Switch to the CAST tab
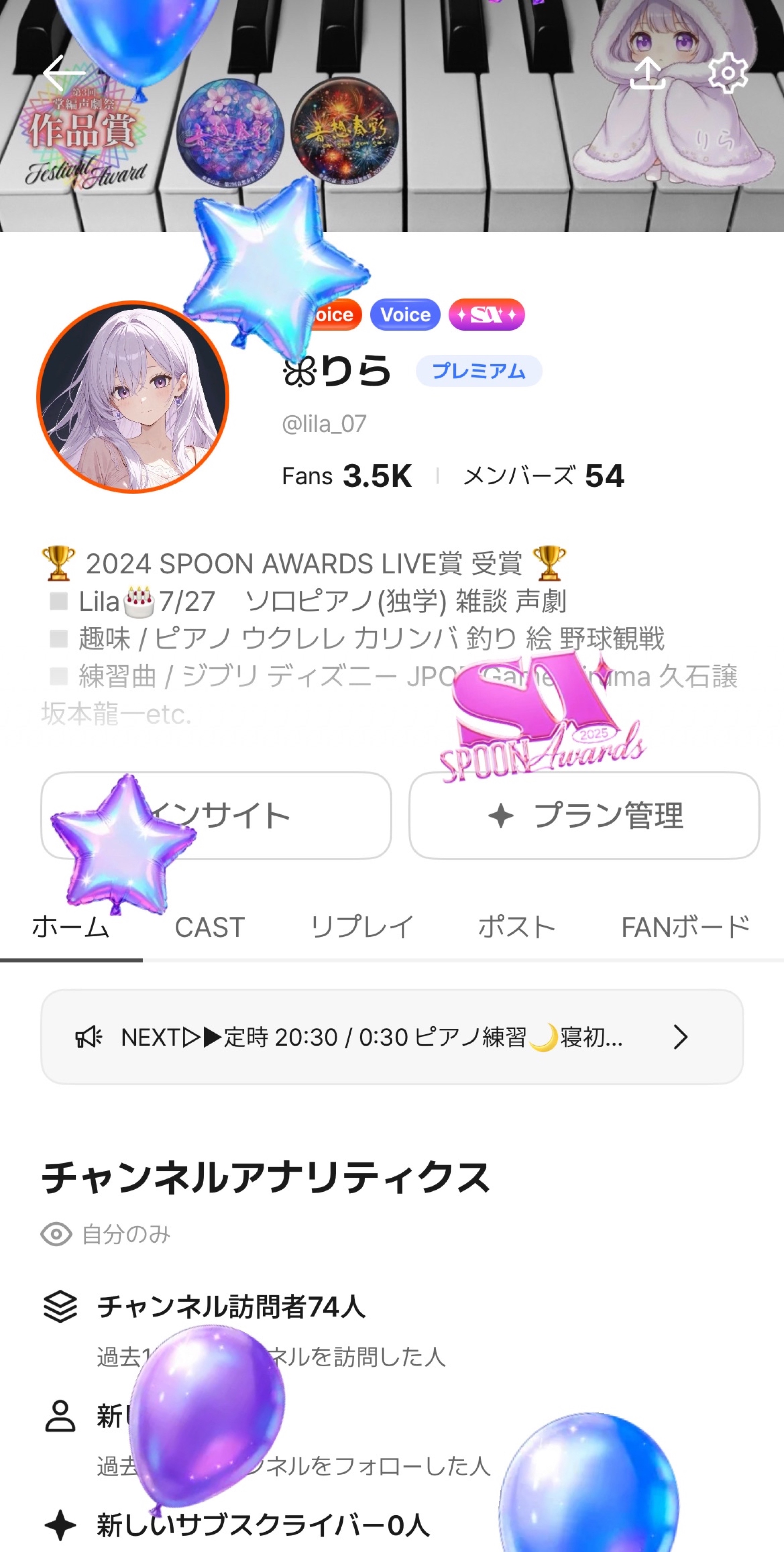 pyautogui.click(x=210, y=927)
